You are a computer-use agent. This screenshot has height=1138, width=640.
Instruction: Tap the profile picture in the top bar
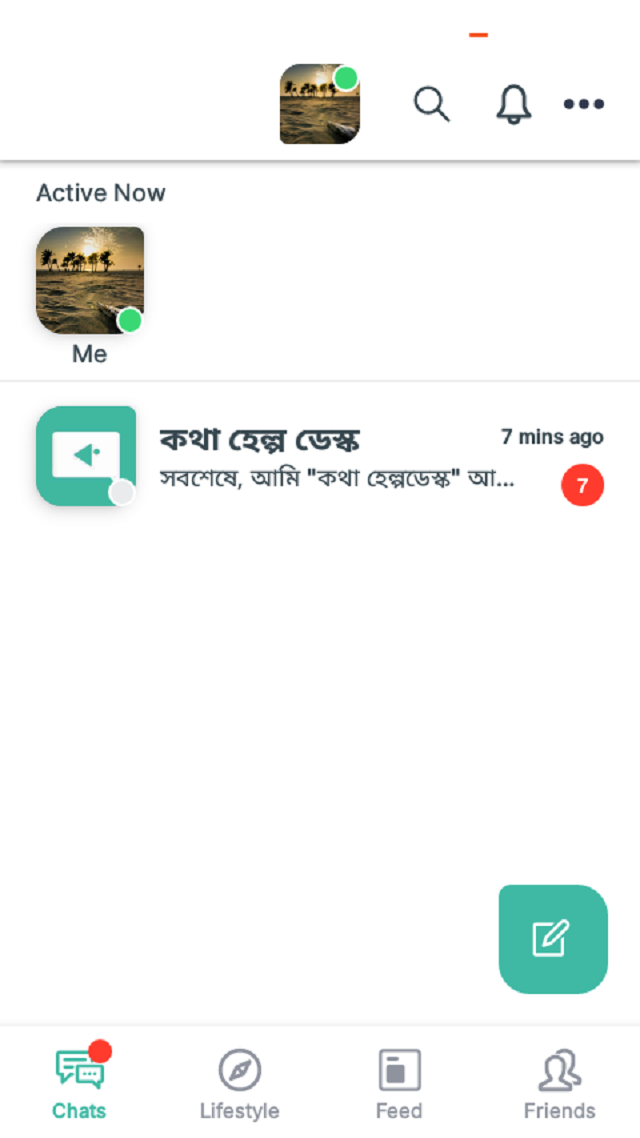coord(320,104)
